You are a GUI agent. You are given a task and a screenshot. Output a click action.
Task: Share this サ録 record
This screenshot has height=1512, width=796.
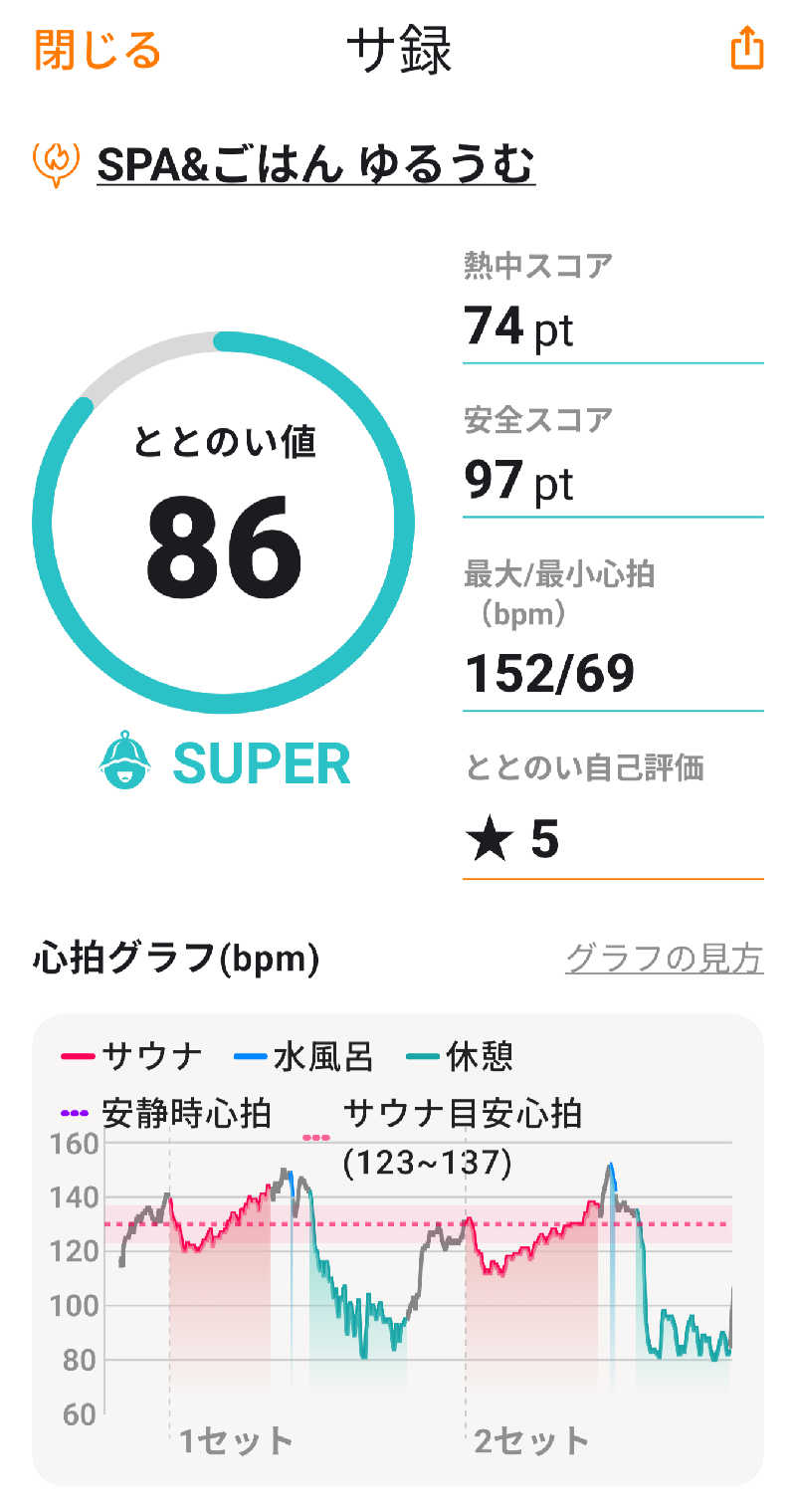pos(746,49)
